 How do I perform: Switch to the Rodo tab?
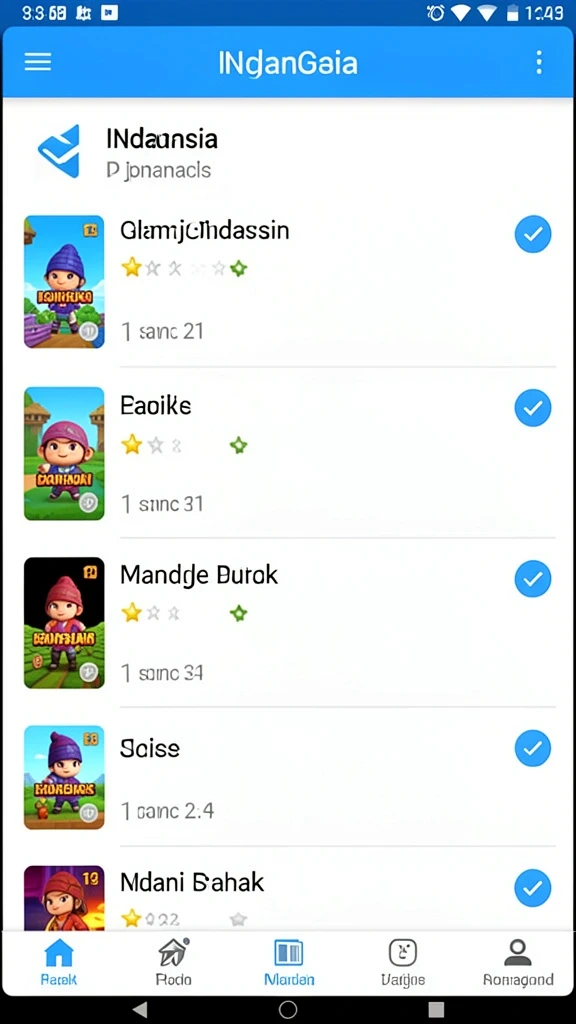(174, 963)
